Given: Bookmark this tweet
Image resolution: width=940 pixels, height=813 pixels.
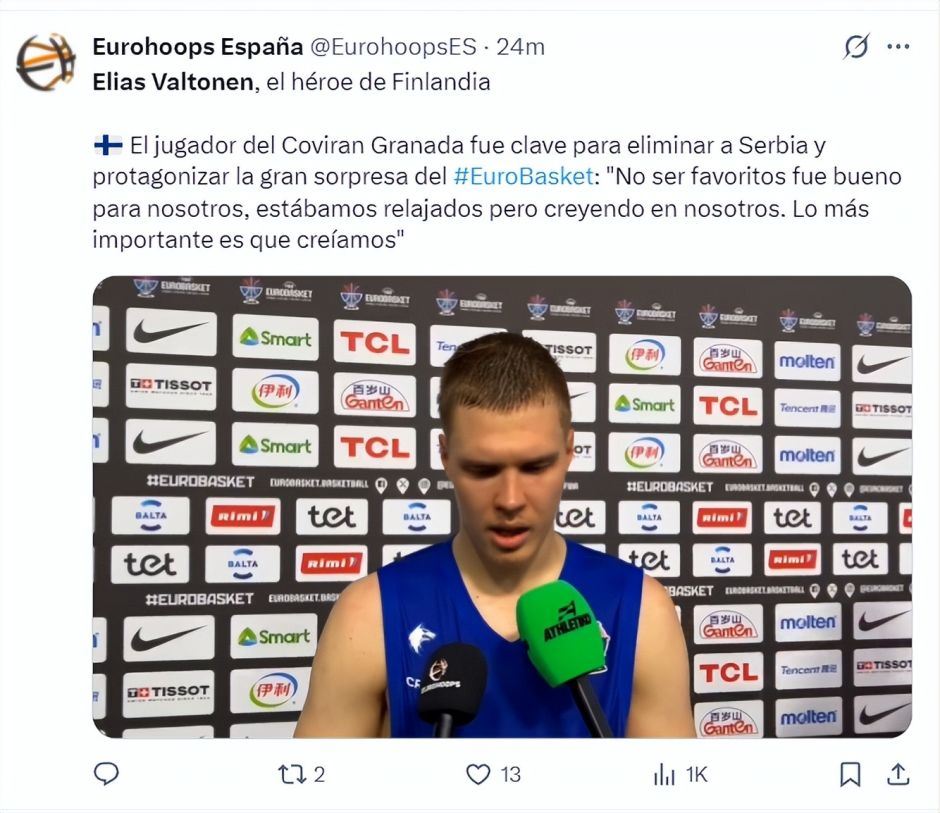Looking at the screenshot, I should tap(849, 773).
